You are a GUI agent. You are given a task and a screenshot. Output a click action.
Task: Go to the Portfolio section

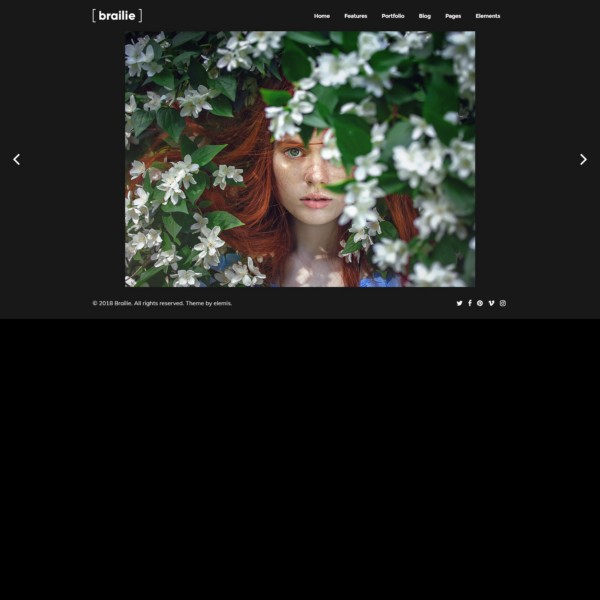pos(393,16)
